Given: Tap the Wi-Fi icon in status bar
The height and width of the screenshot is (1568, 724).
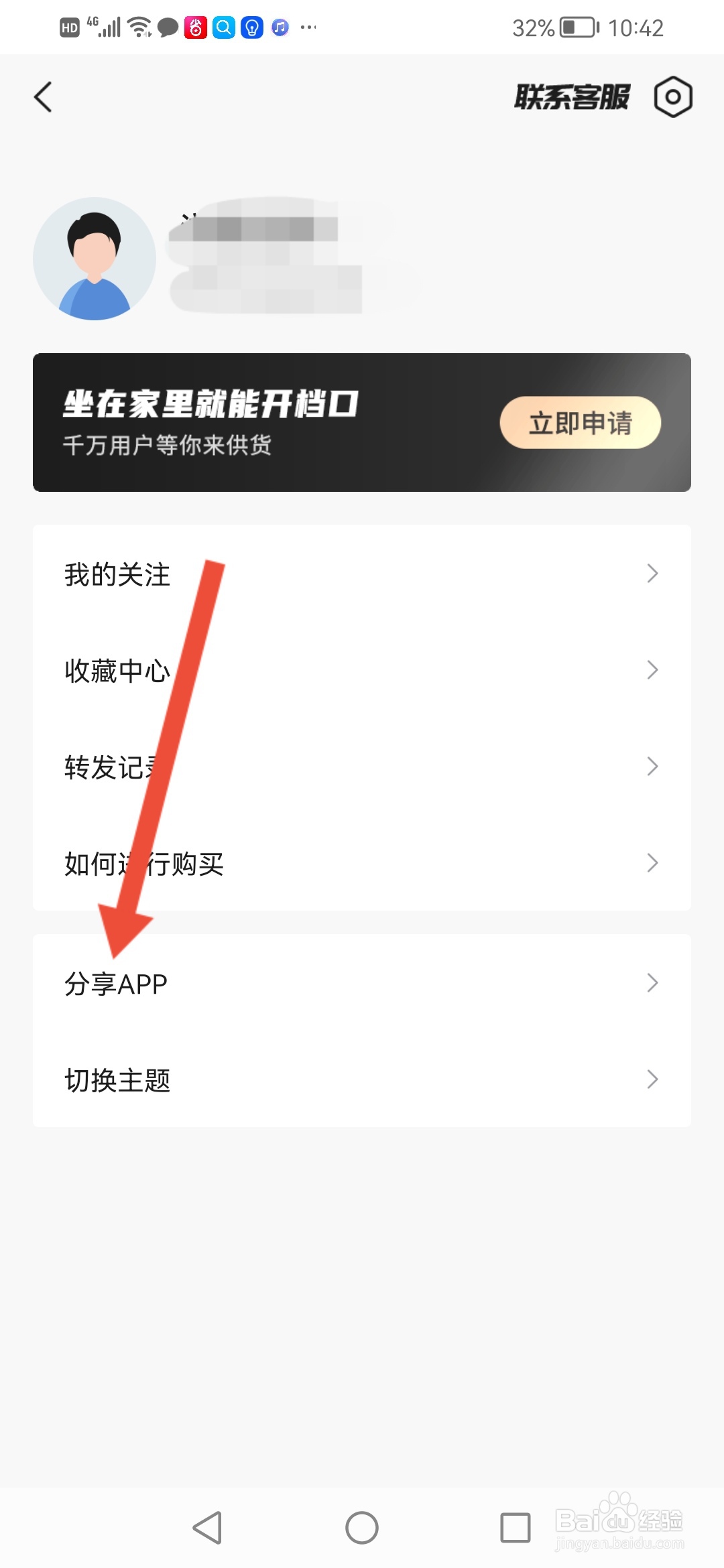Looking at the screenshot, I should coord(137,27).
